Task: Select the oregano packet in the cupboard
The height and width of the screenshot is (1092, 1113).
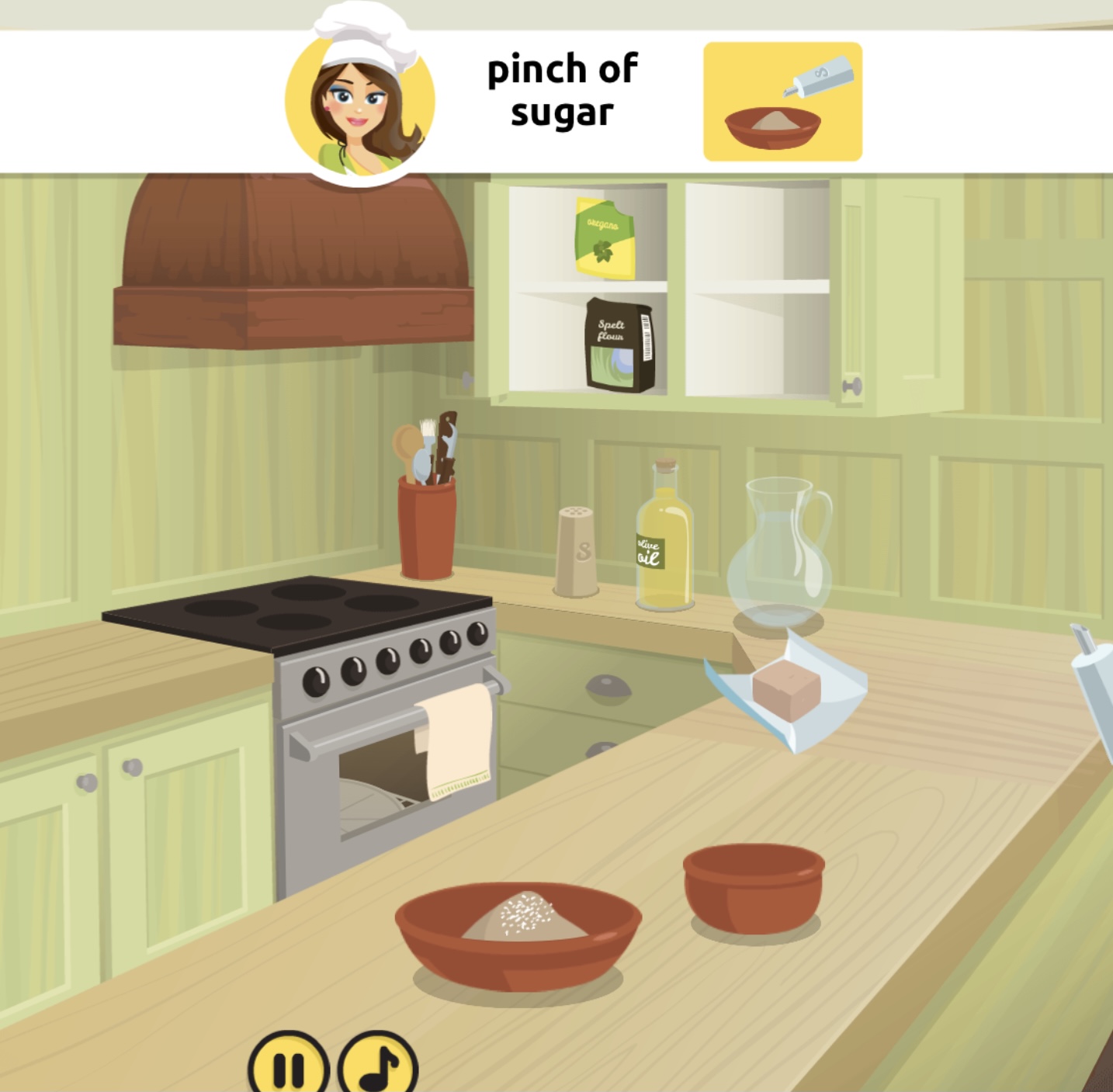Action: (605, 237)
